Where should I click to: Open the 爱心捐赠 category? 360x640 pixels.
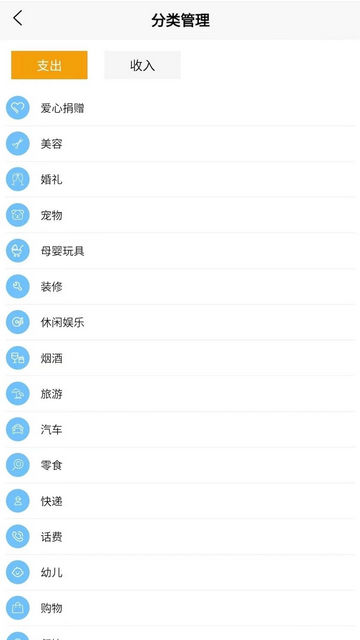point(180,108)
